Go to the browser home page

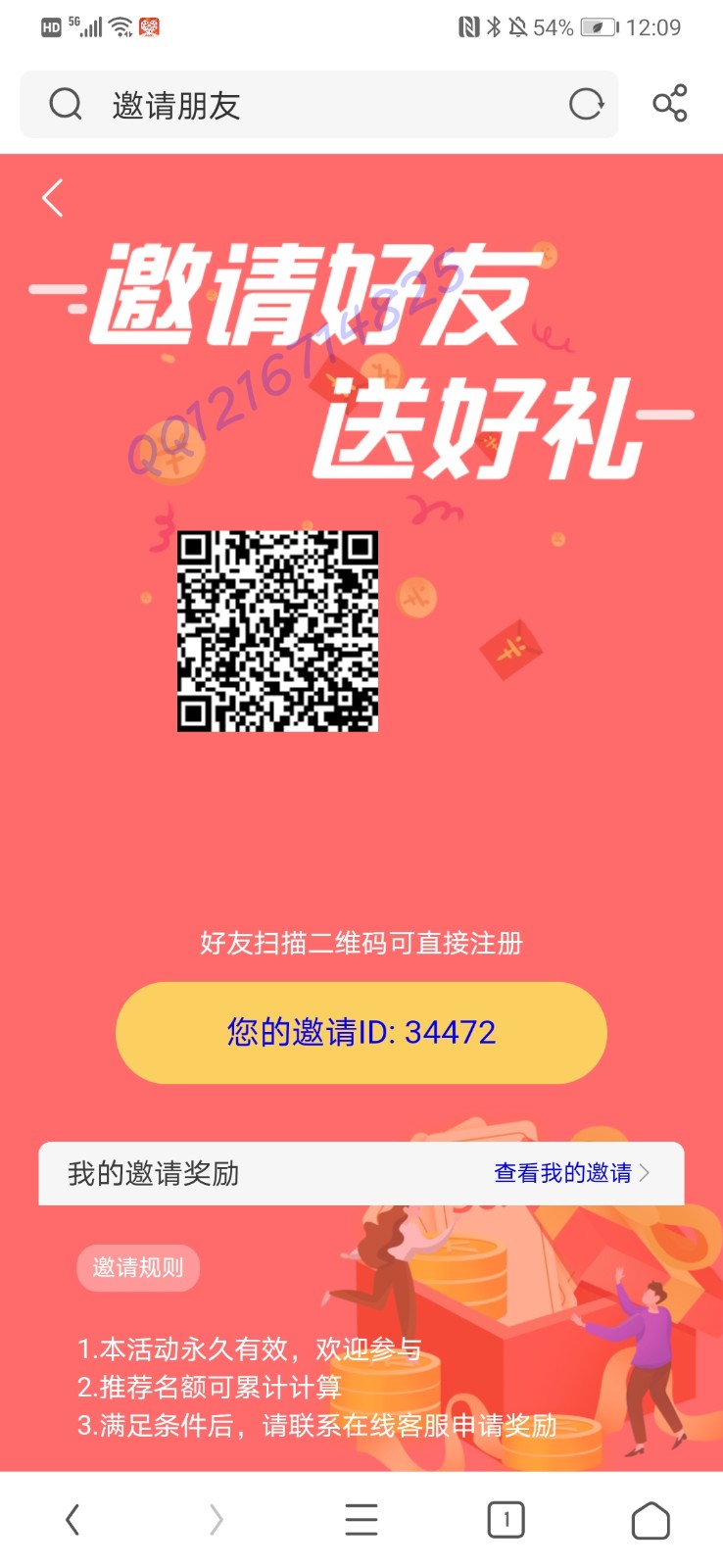point(651,1520)
